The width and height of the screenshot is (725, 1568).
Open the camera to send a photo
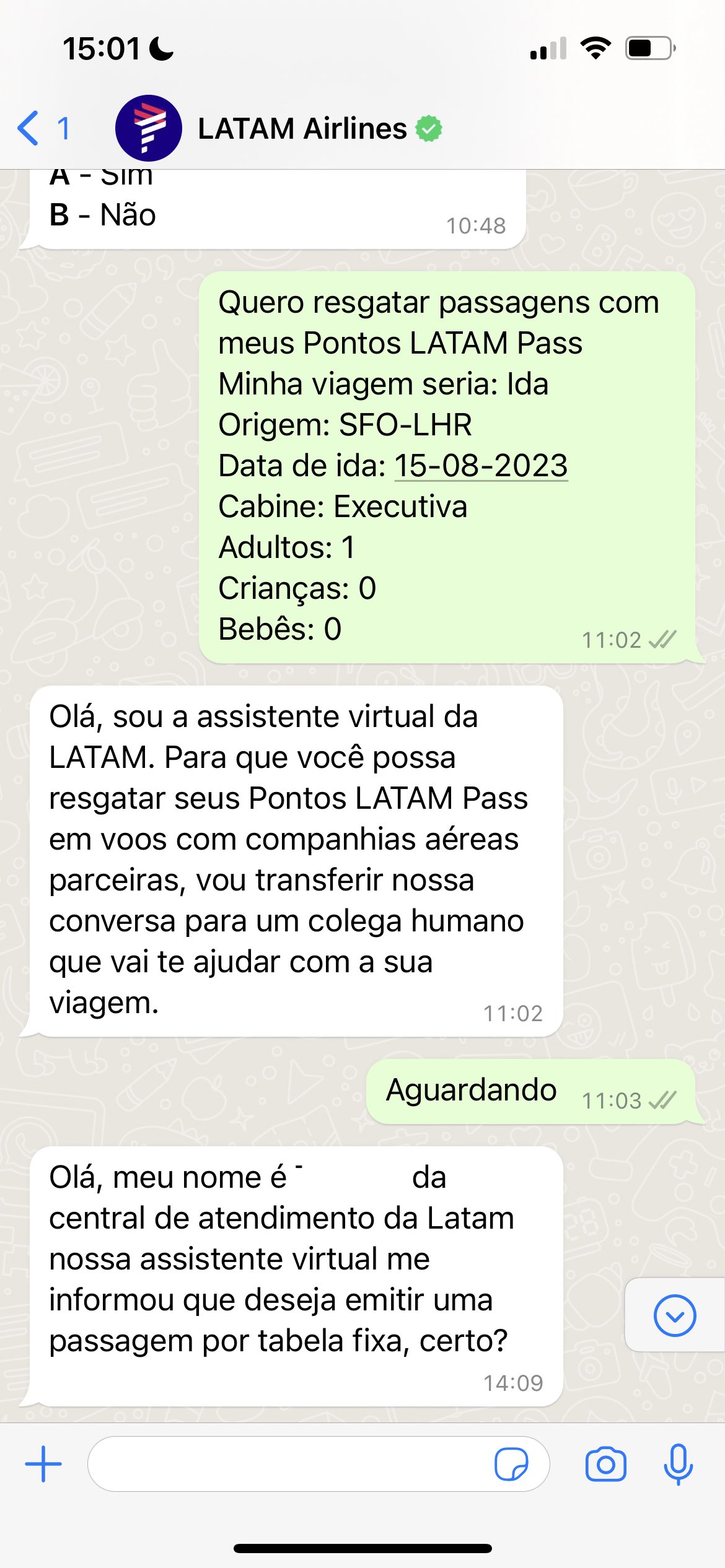605,1464
